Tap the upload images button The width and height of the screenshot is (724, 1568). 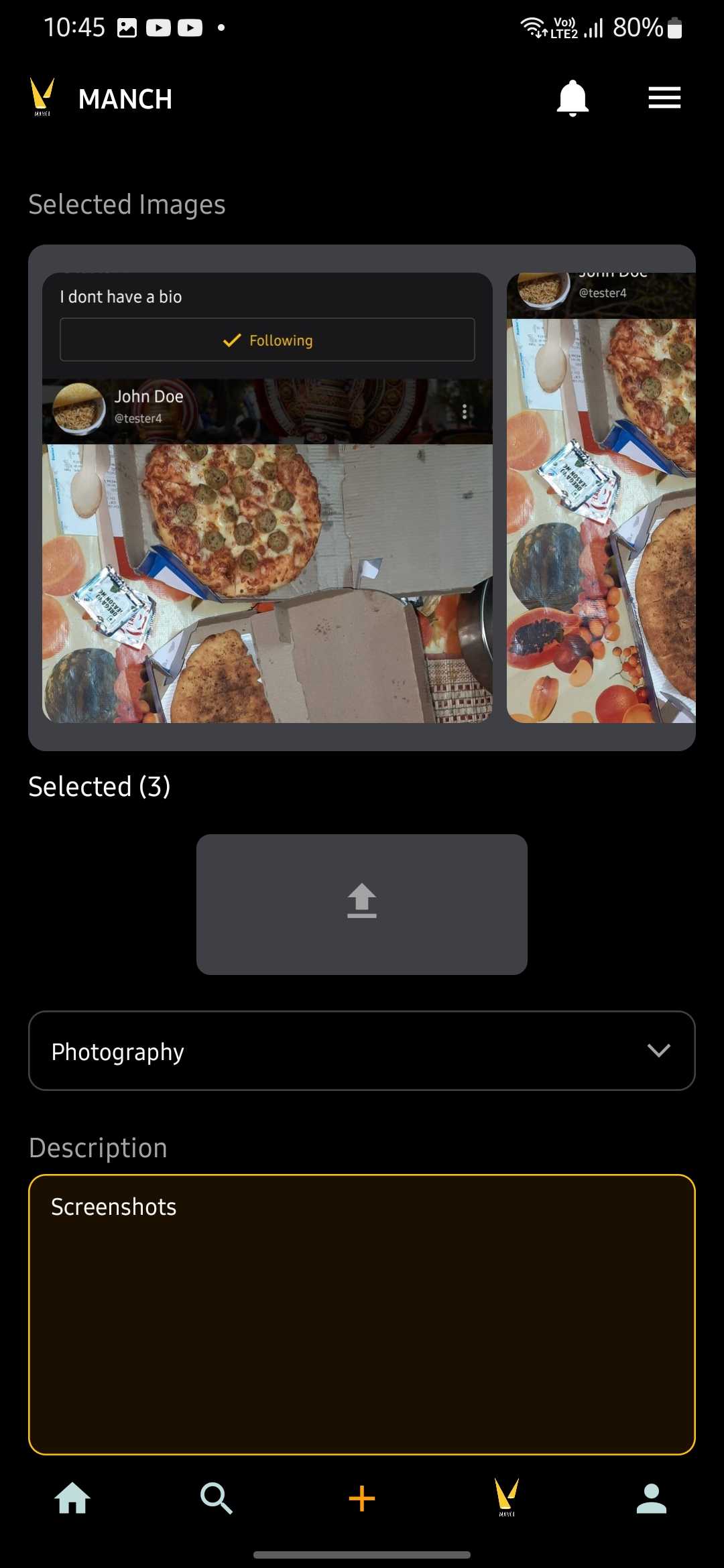tap(362, 904)
